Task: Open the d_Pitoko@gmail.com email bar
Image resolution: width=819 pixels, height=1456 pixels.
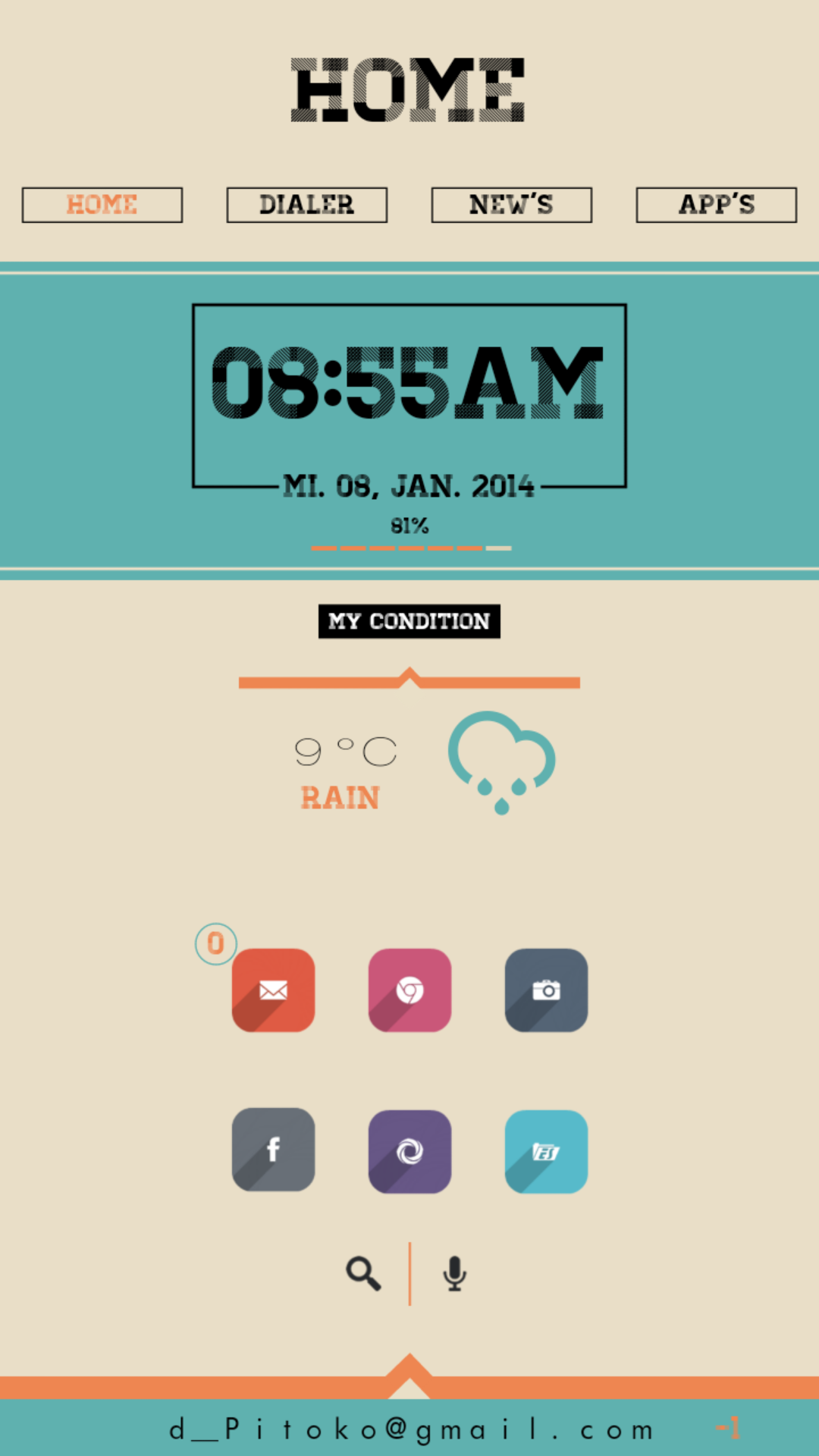Action: click(x=411, y=1429)
